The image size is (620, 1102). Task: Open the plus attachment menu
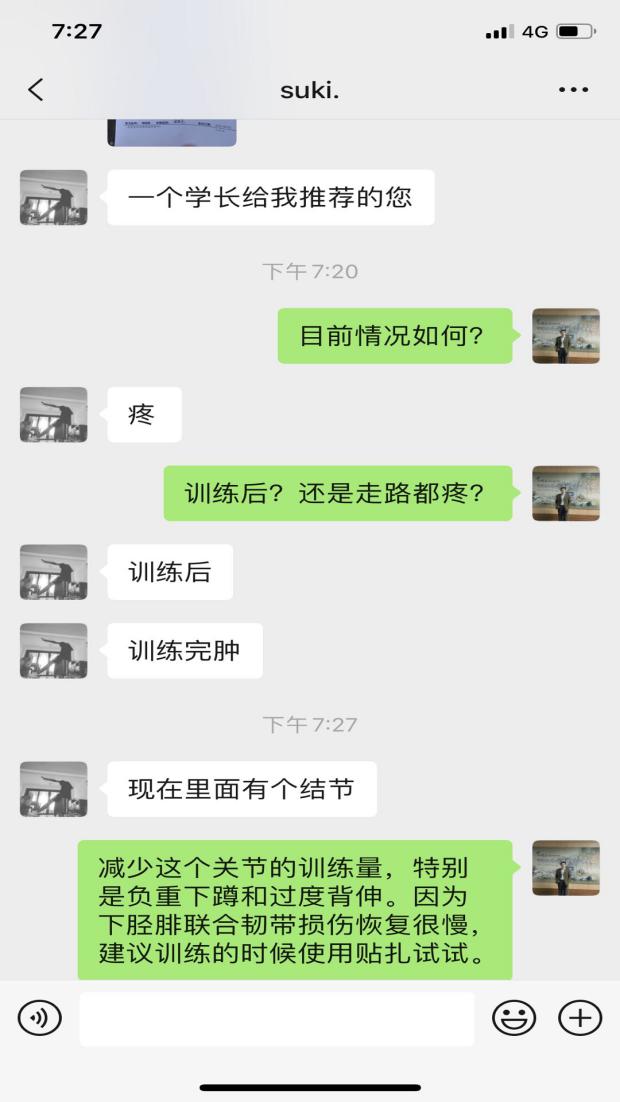580,1018
